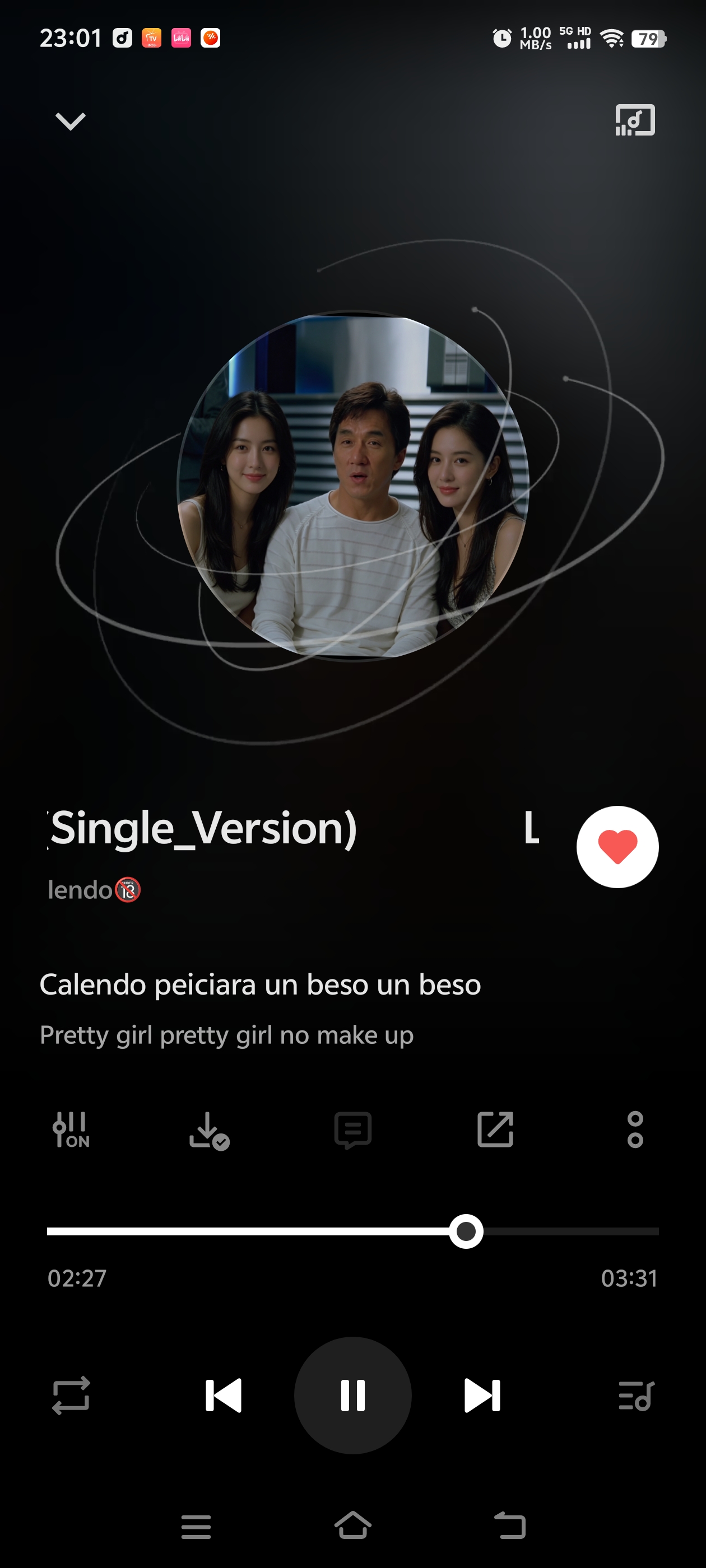
Task: Pause the current song
Action: click(x=352, y=1395)
